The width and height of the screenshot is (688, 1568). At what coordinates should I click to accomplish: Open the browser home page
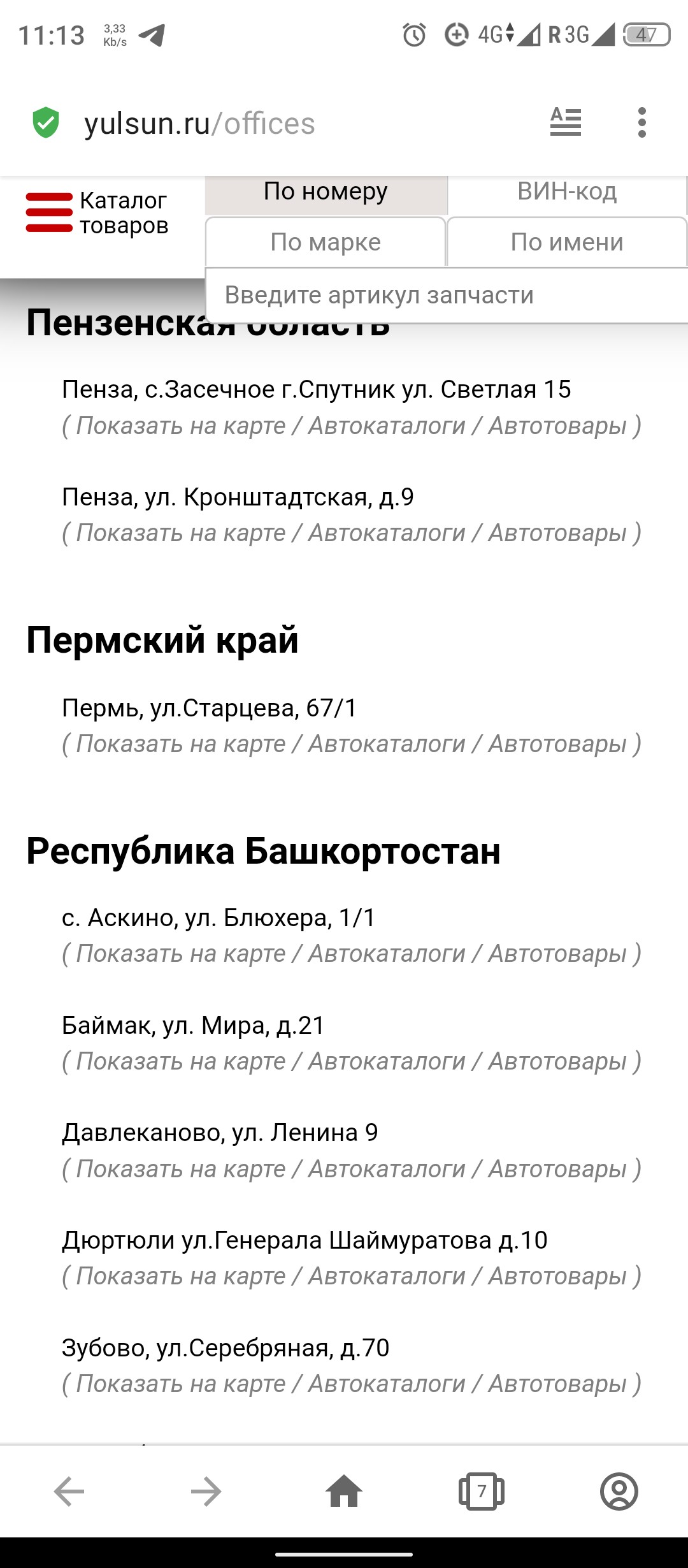344,1492
